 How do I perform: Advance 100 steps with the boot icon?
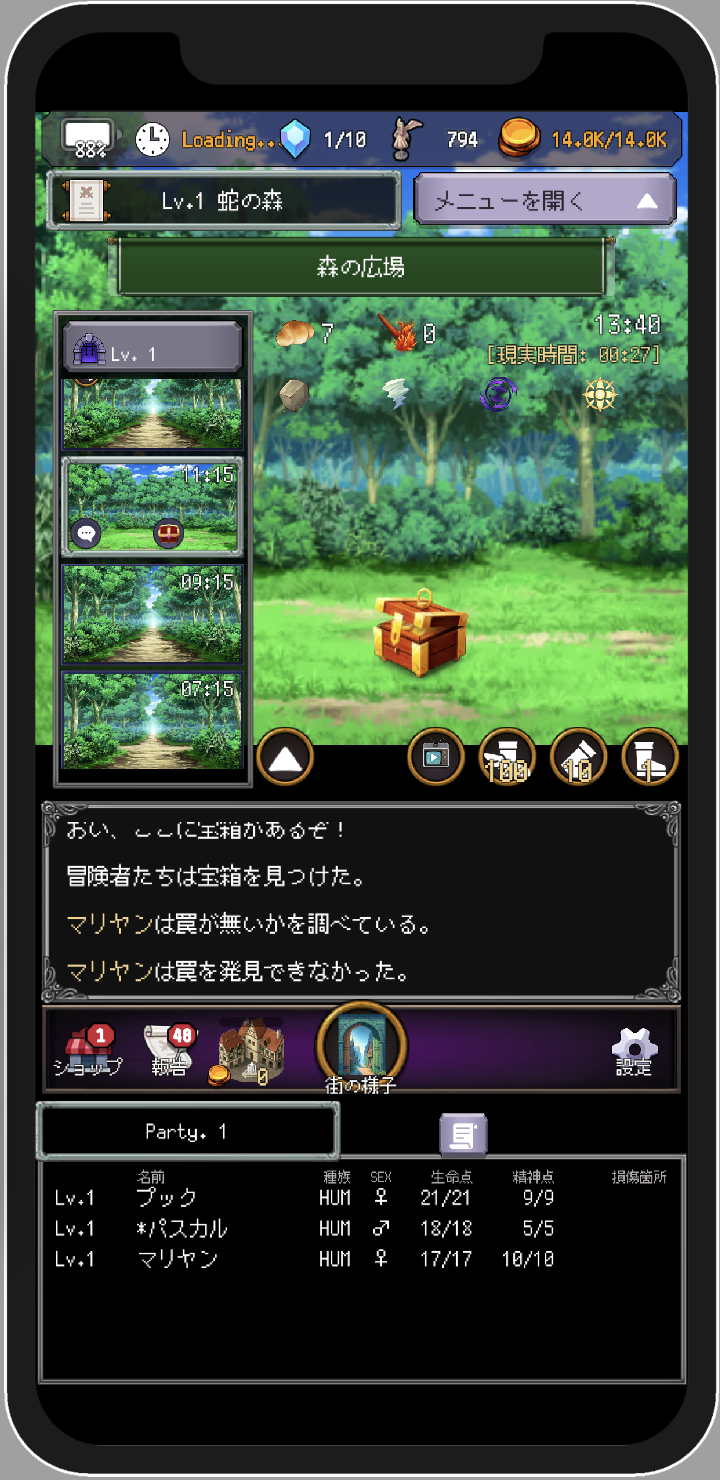[x=507, y=758]
